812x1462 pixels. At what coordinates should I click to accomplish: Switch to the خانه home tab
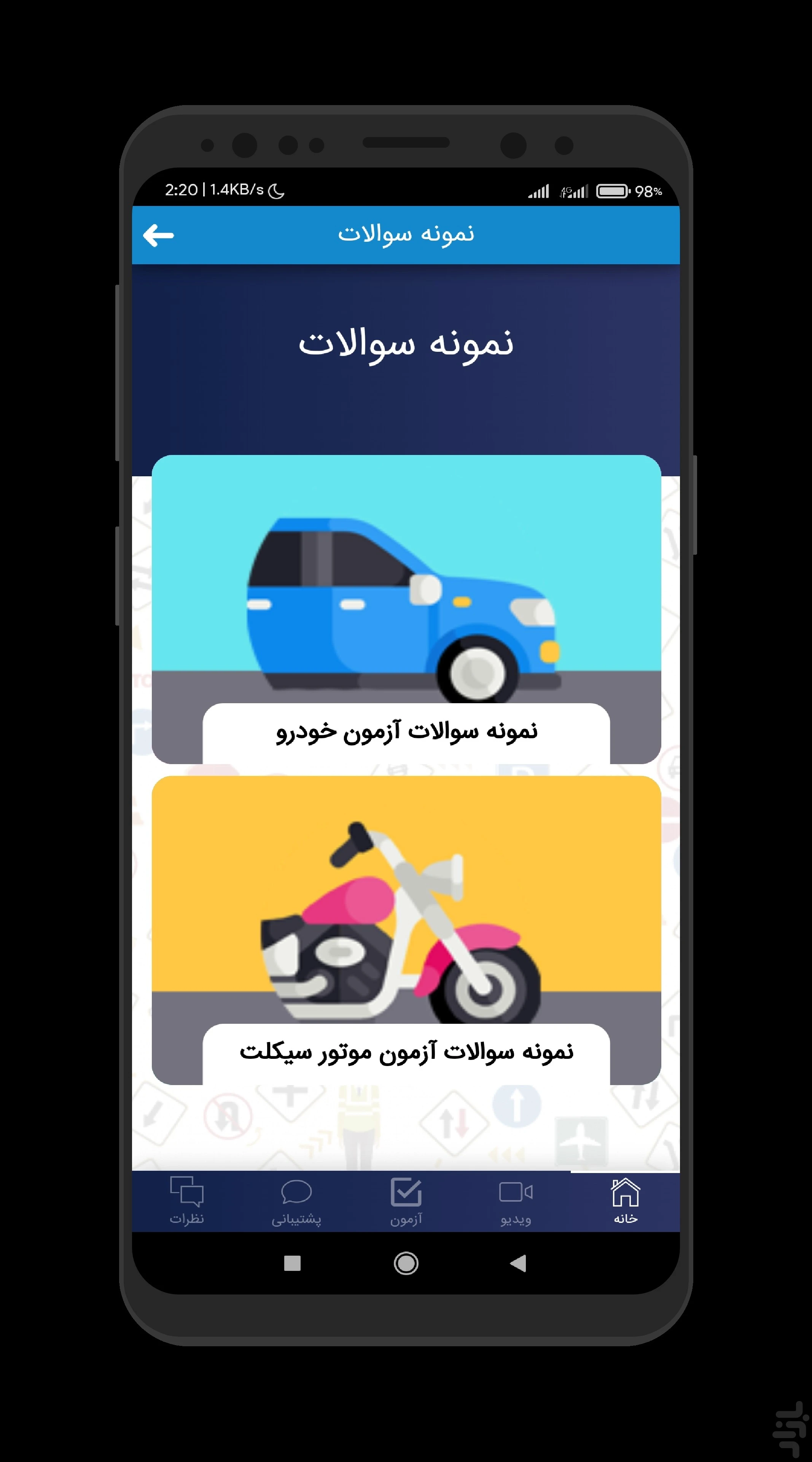(x=625, y=1201)
